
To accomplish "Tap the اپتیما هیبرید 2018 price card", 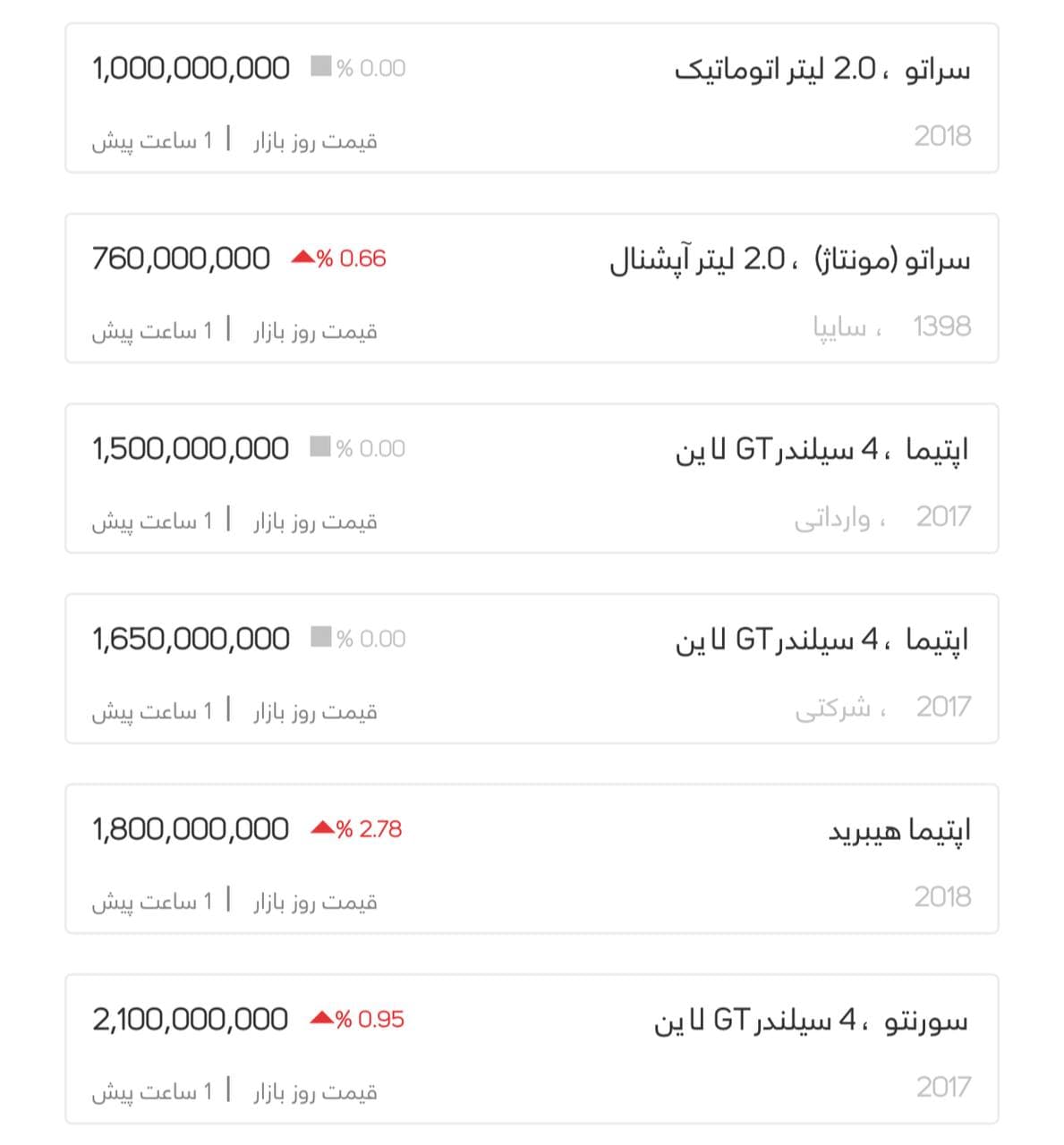I will [x=532, y=859].
